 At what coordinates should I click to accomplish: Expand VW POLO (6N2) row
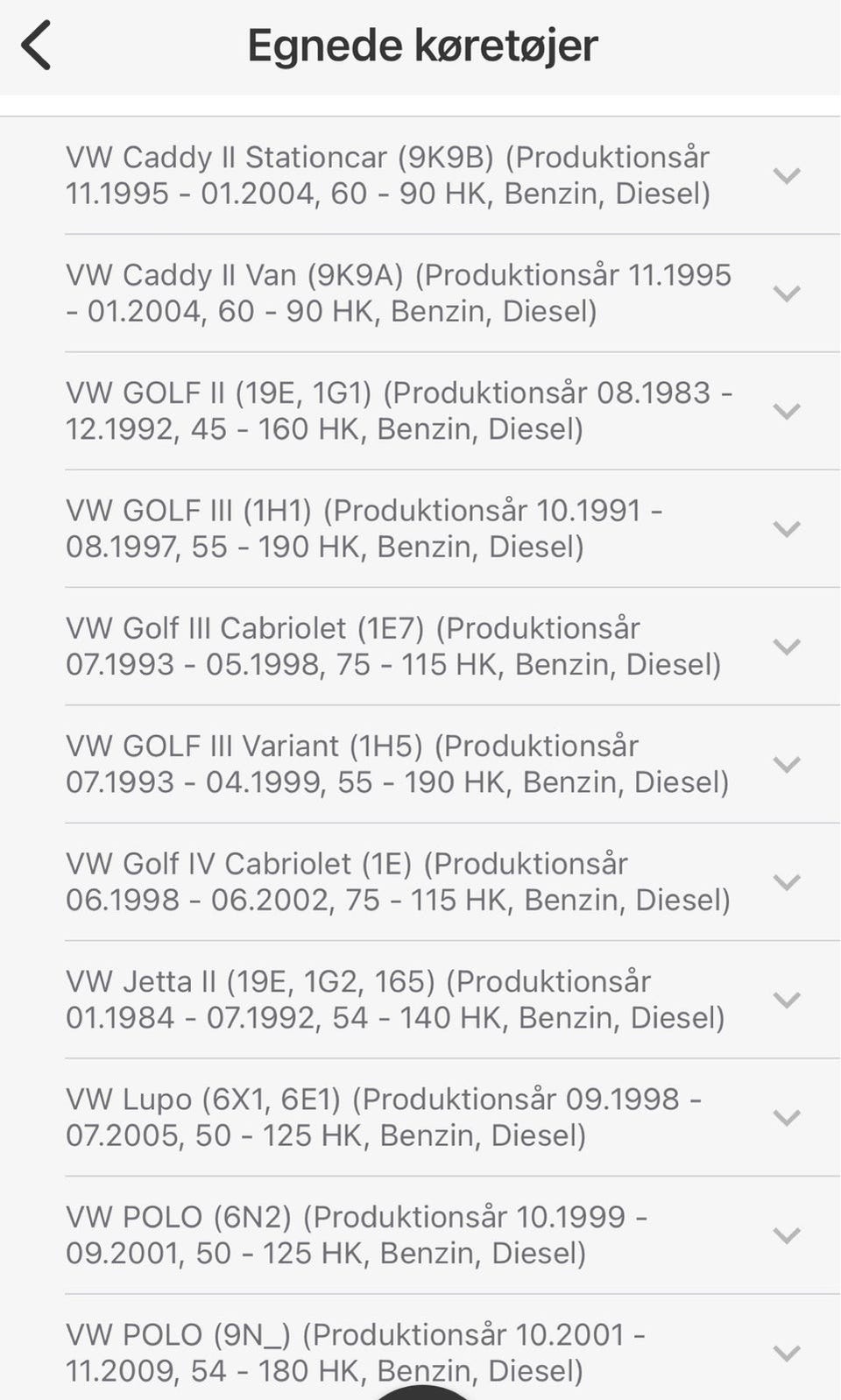click(787, 1235)
